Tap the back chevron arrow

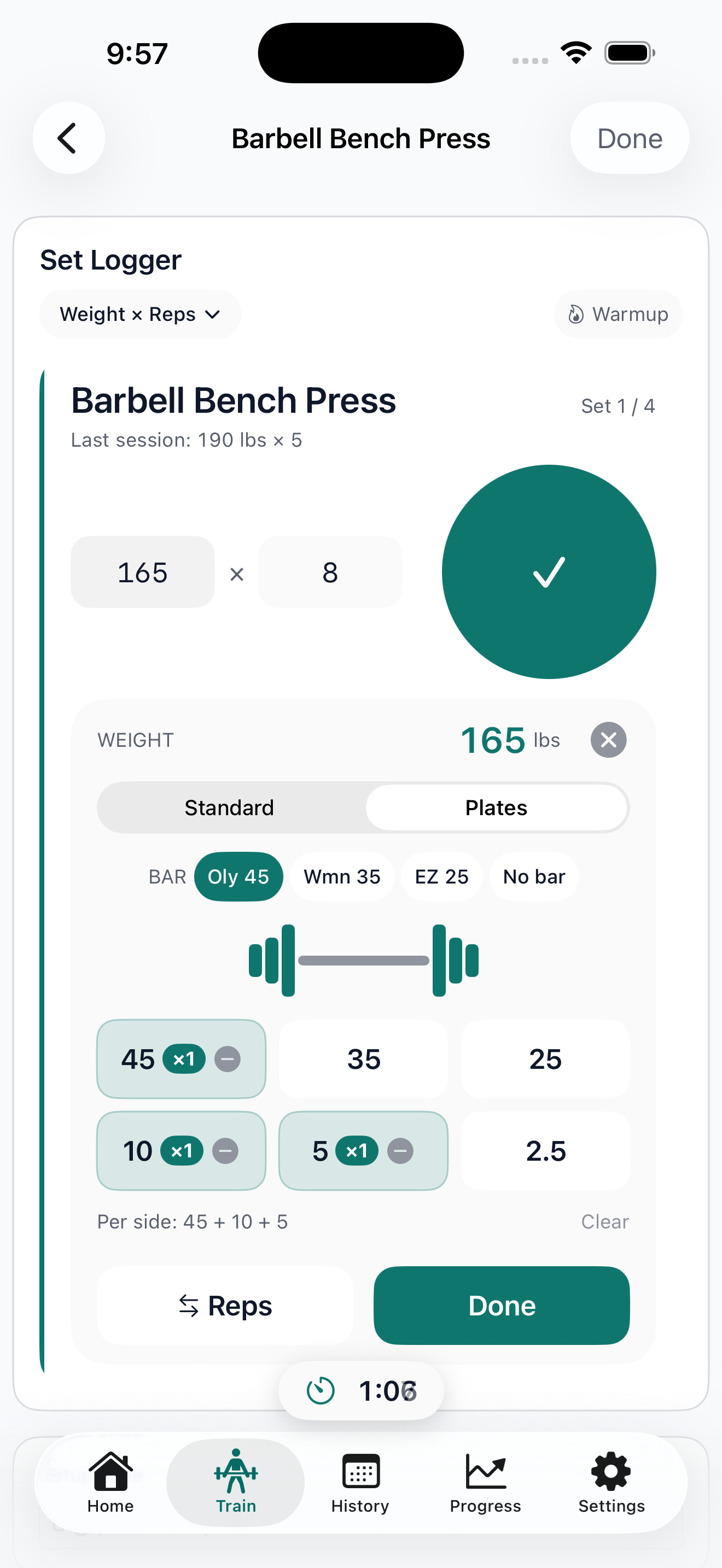68,138
